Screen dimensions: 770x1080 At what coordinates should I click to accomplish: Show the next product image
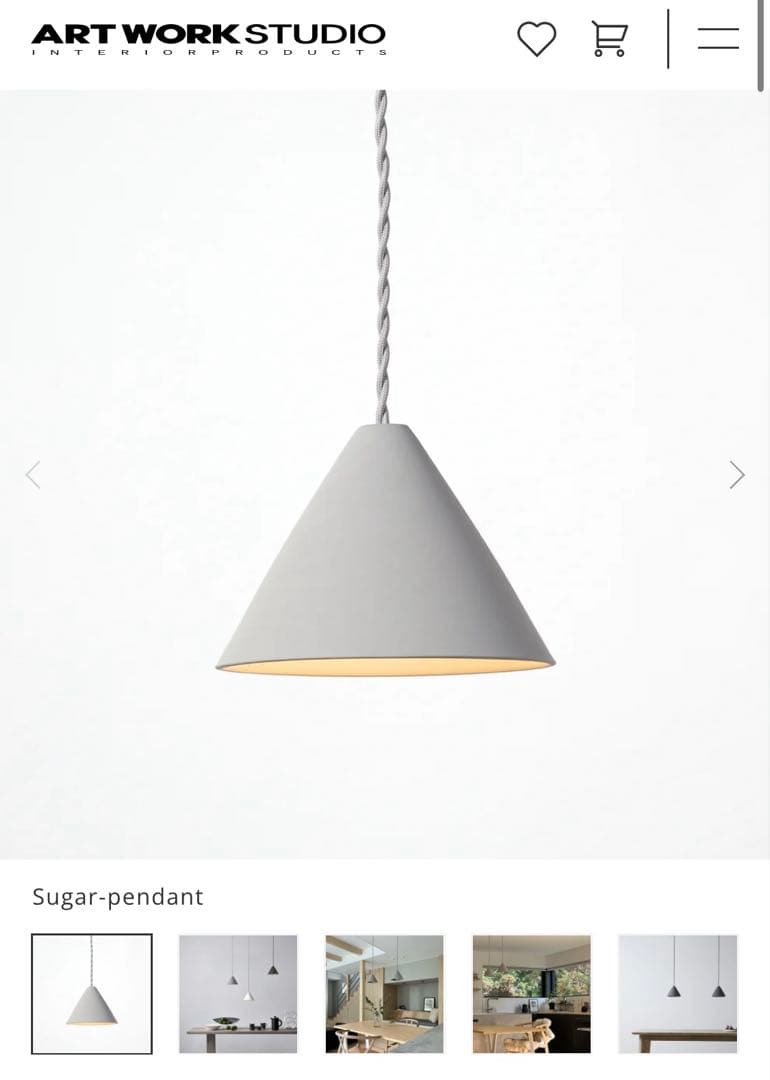coord(737,474)
